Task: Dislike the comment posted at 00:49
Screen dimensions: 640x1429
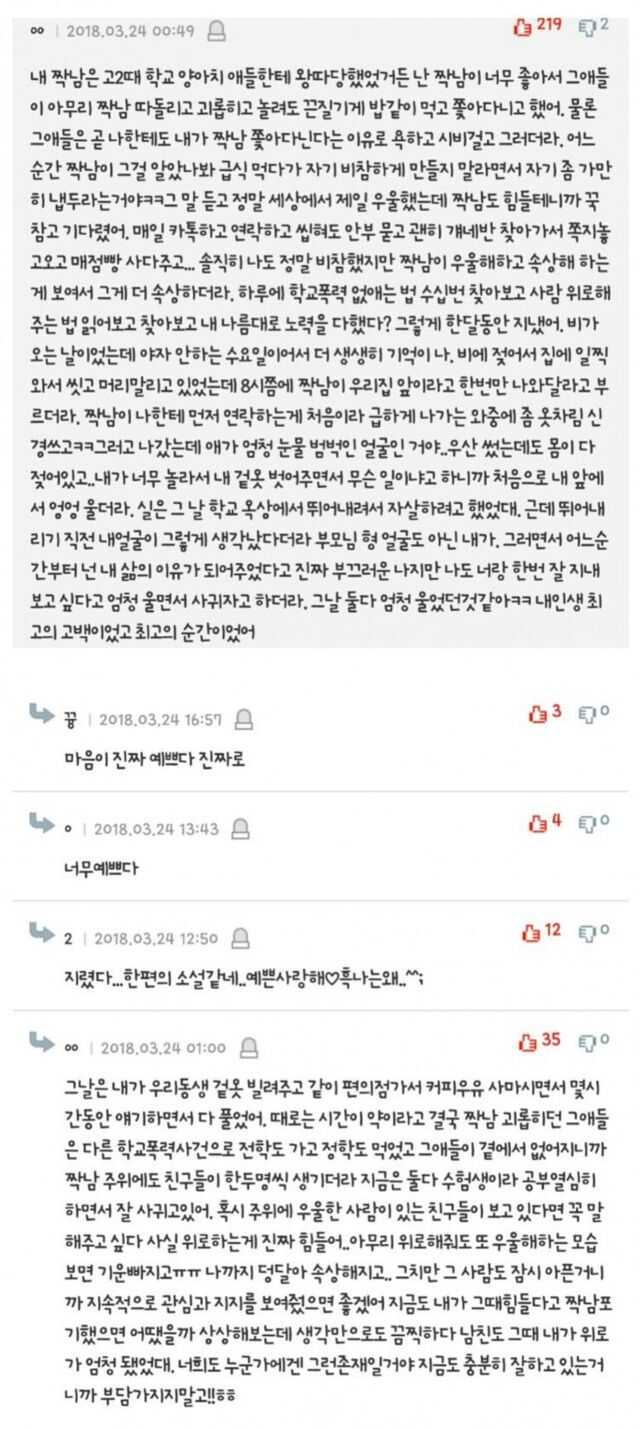Action: [x=587, y=26]
